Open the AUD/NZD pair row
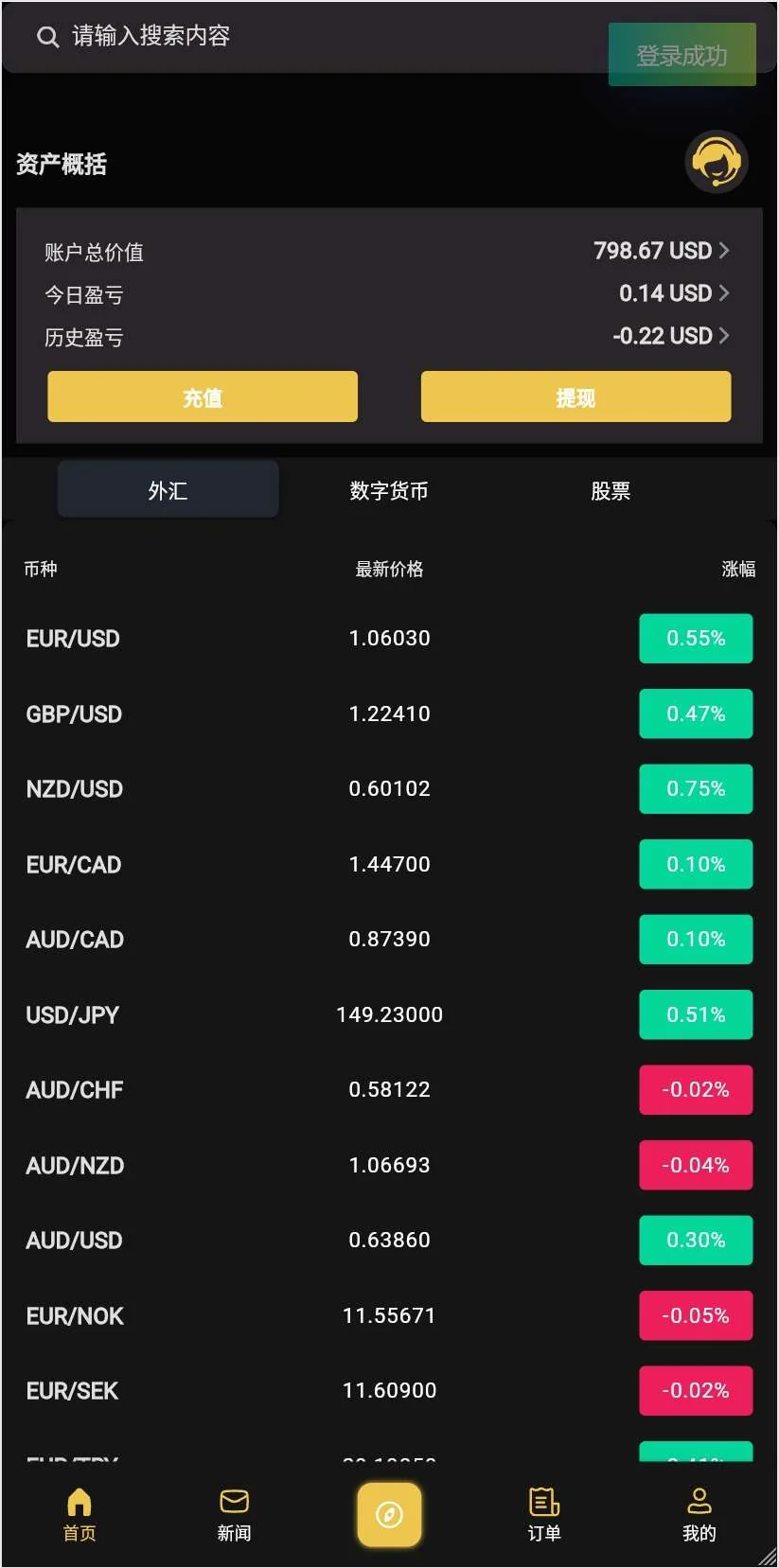The image size is (779, 1568). [388, 1165]
